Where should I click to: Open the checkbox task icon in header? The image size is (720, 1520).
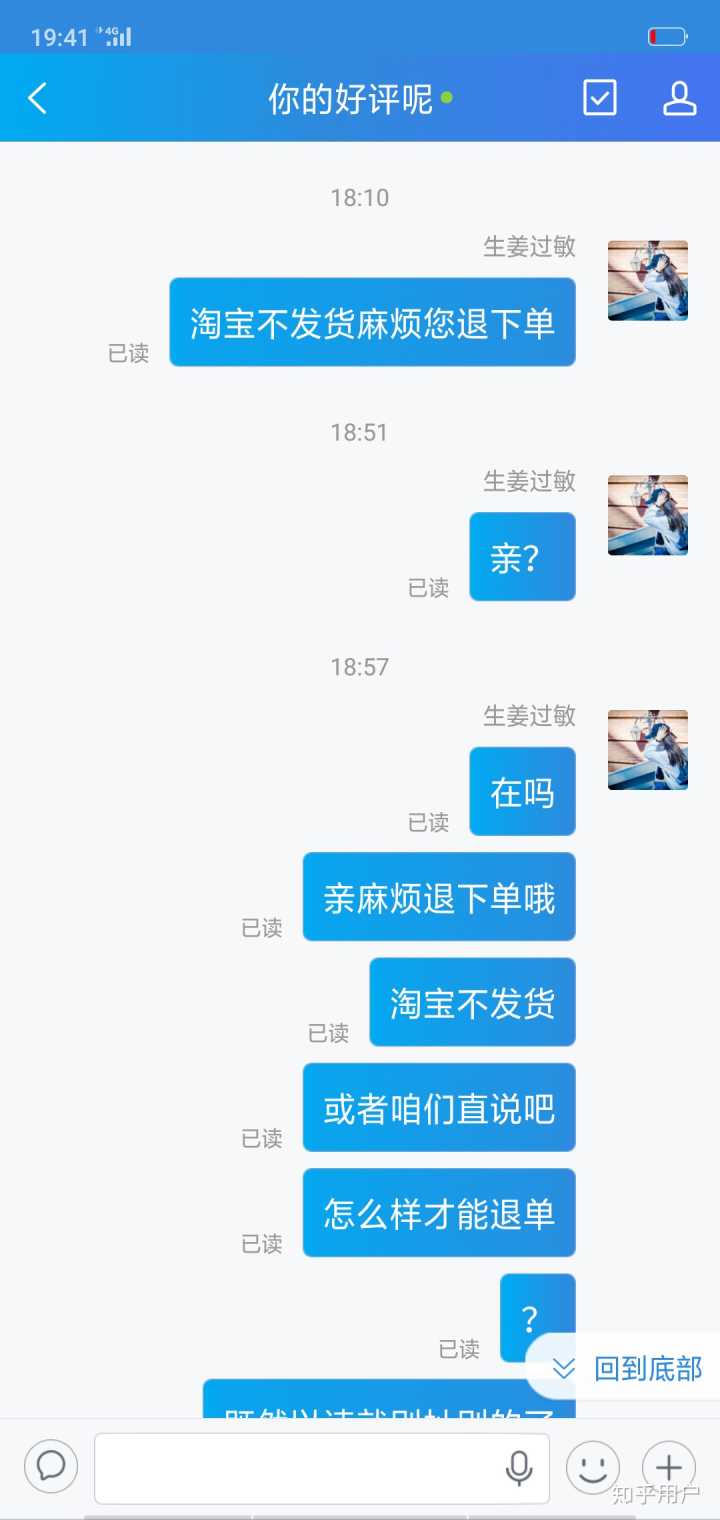click(x=599, y=98)
